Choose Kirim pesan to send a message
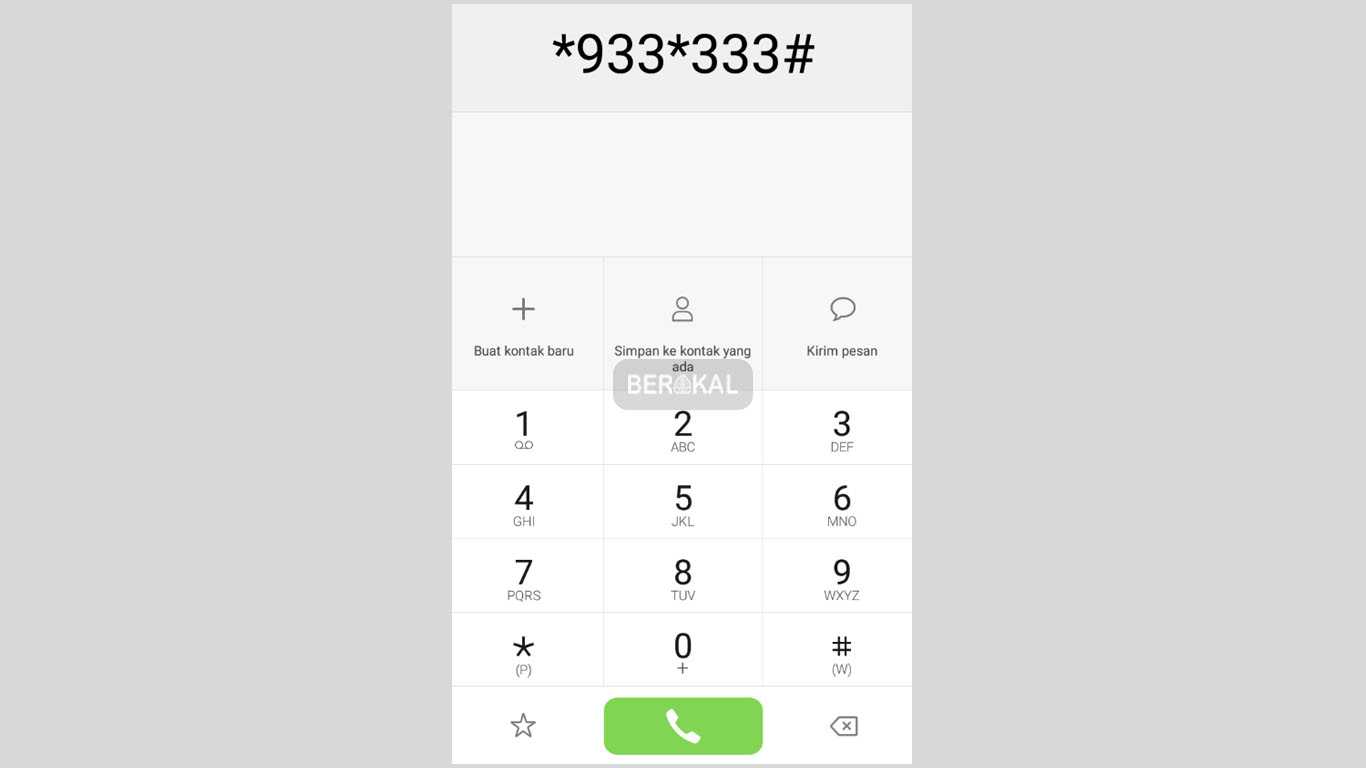This screenshot has height=768, width=1366. (x=842, y=325)
